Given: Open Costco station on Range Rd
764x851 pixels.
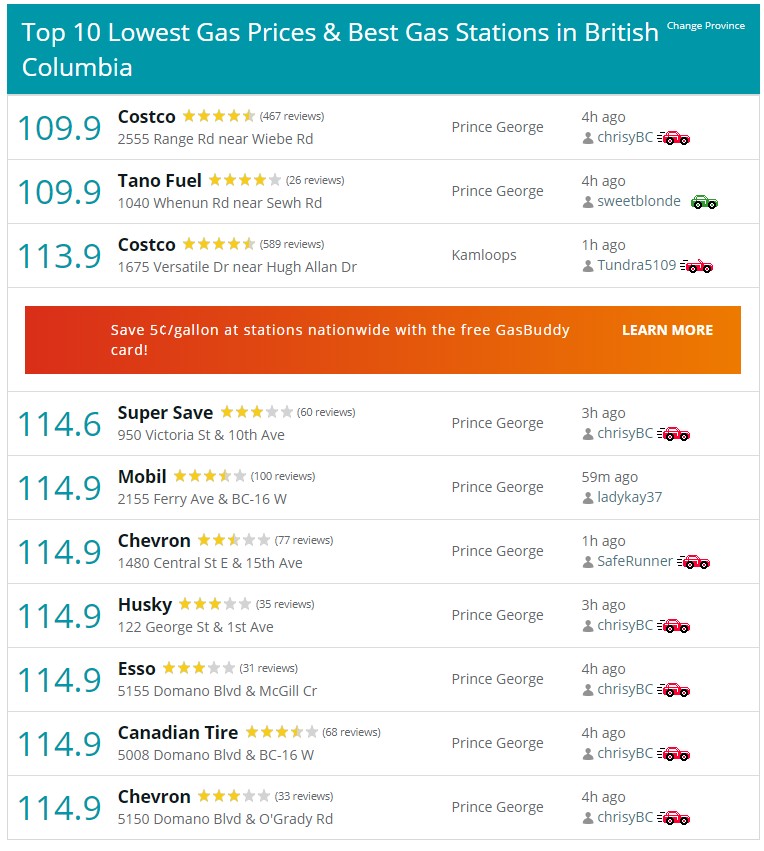Looking at the screenshot, I should point(147,117).
